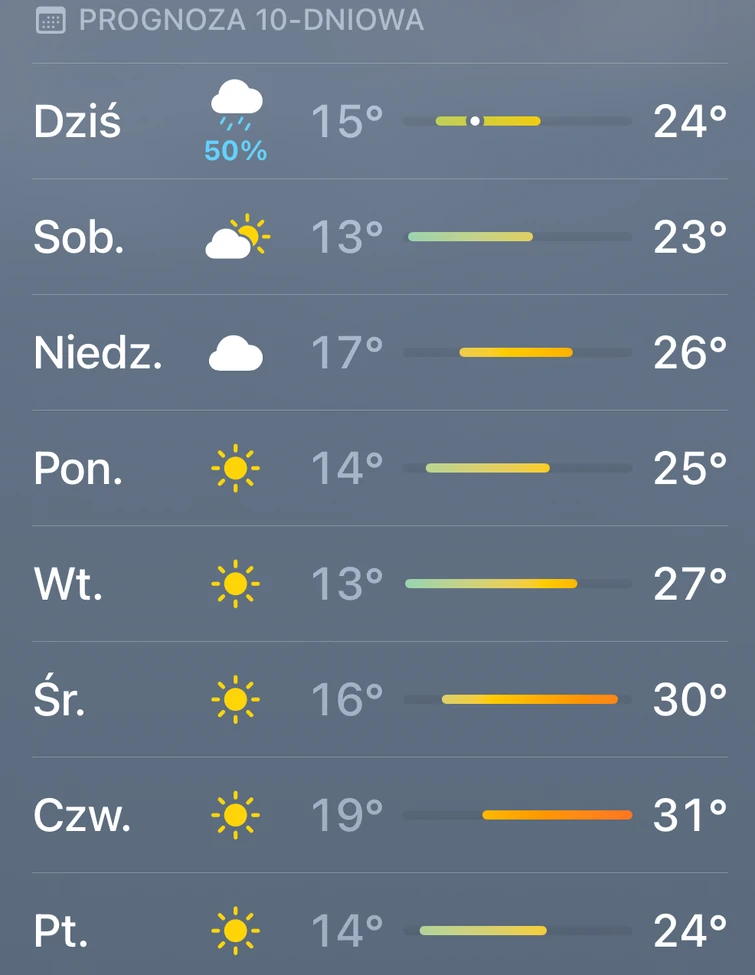Viewport: 755px width, 975px height.
Task: Select the sun icon for Wt.
Action: (234, 583)
